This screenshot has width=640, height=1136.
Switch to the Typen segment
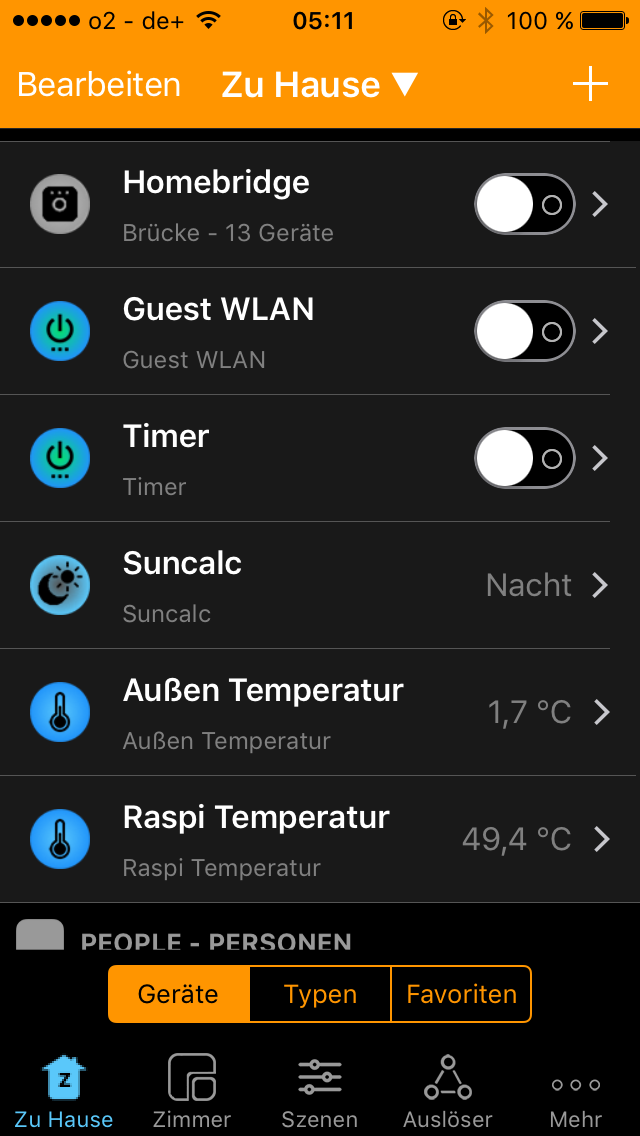[x=320, y=994]
